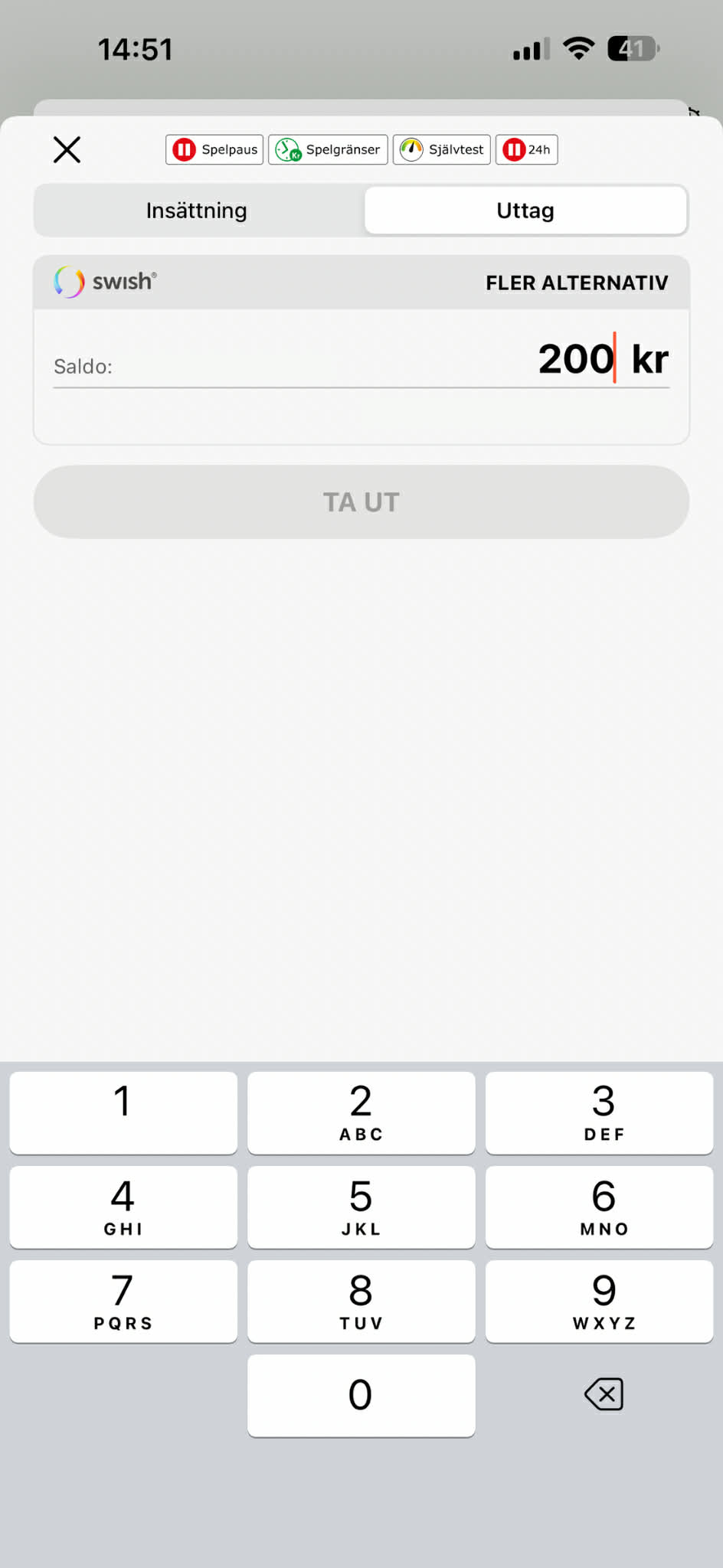Select the Spelpaus pause icon
Image resolution: width=723 pixels, height=1568 pixels.
(x=184, y=149)
